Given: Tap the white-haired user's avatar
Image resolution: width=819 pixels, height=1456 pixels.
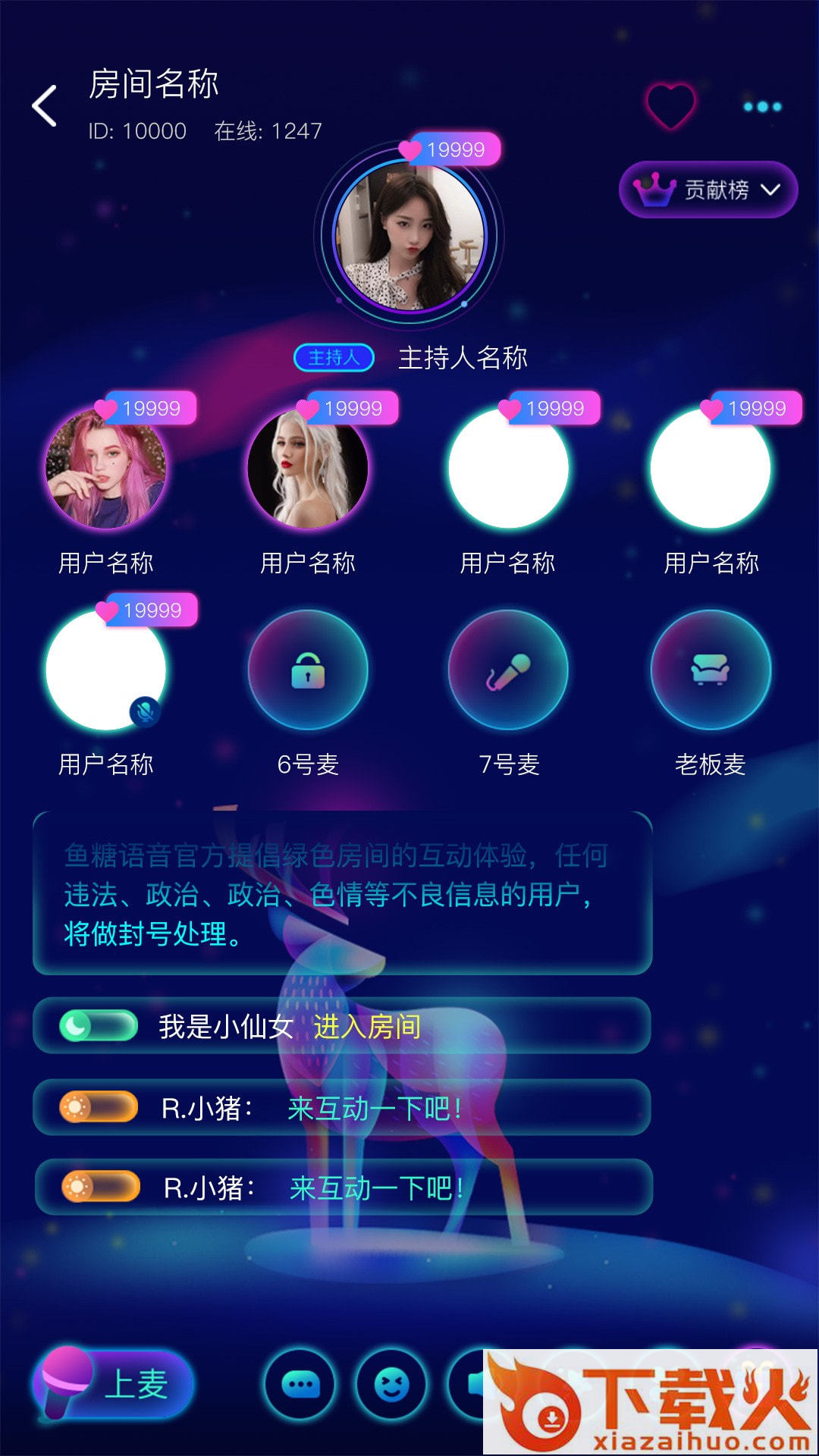Looking at the screenshot, I should coord(308,468).
